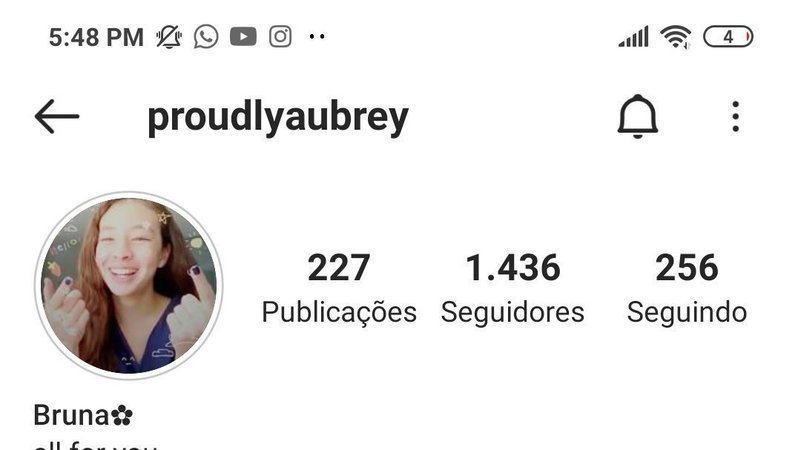Open the three-dot overflow menu

tap(735, 118)
